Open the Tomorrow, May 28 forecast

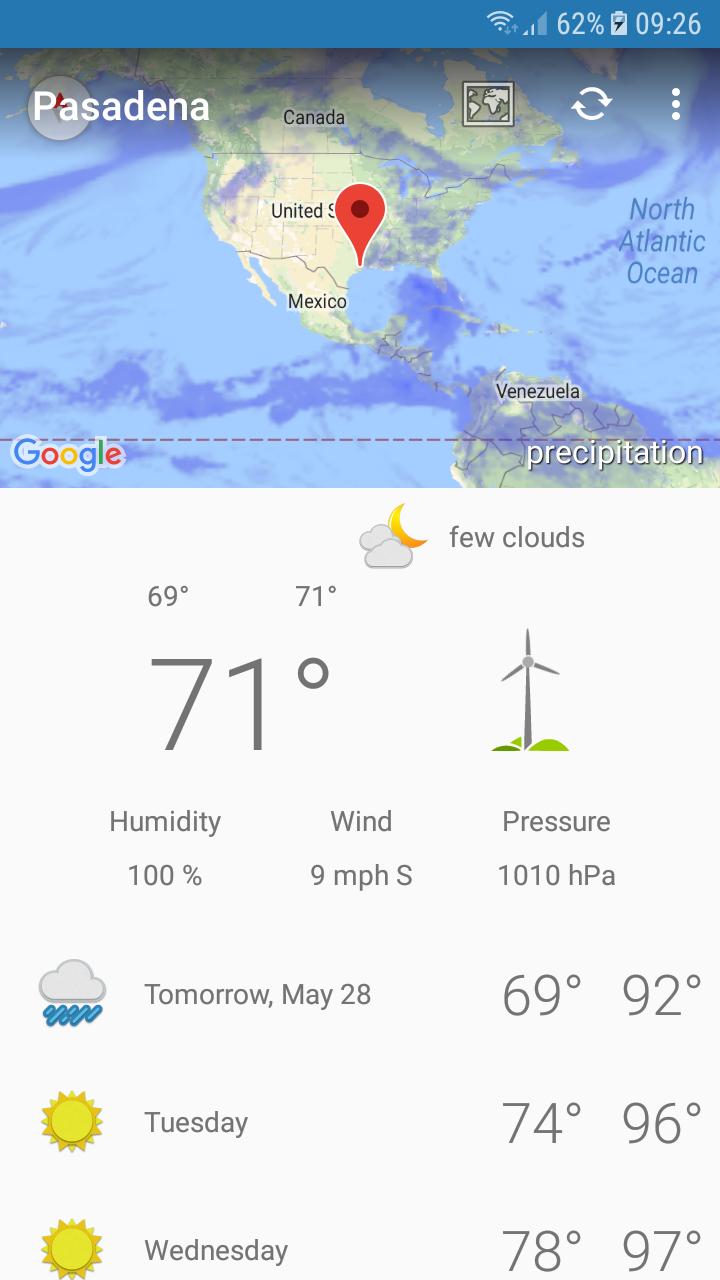click(x=360, y=995)
